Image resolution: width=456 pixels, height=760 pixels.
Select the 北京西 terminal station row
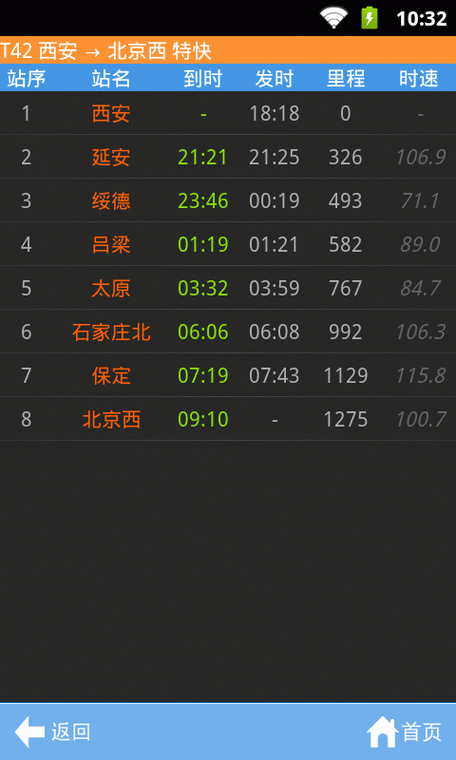click(228, 419)
